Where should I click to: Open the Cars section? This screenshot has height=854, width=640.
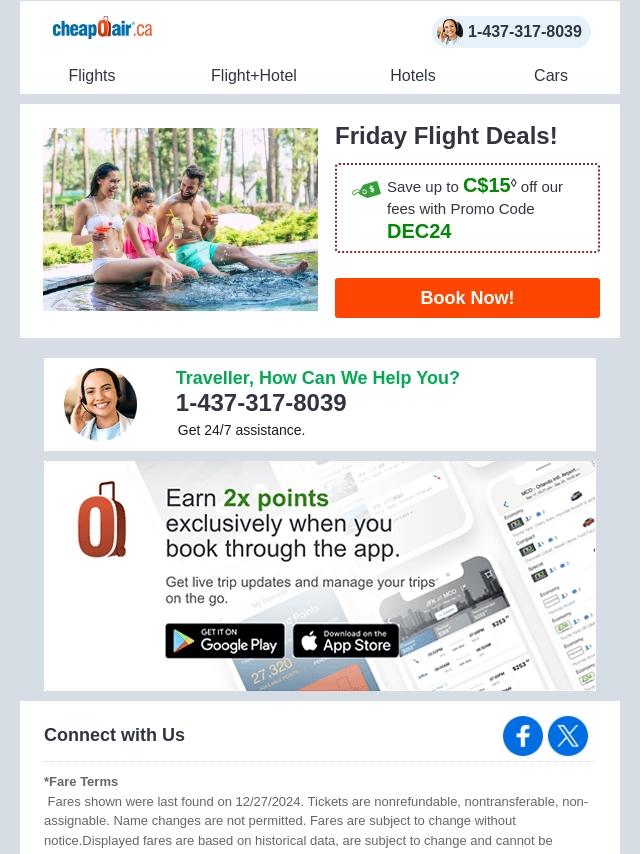click(550, 76)
